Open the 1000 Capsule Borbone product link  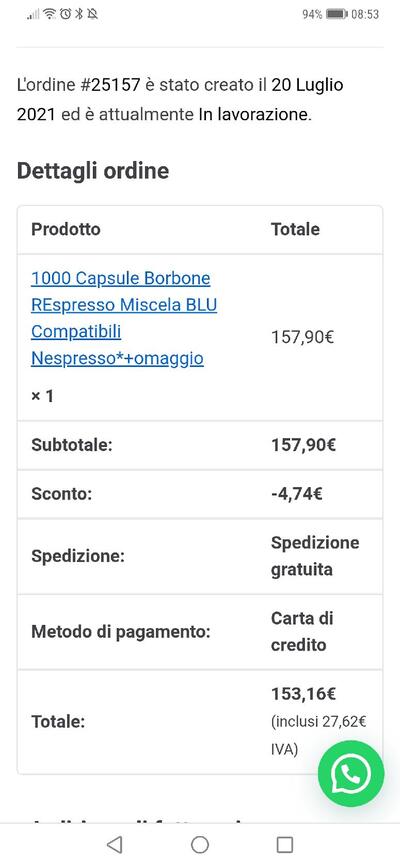(x=124, y=318)
